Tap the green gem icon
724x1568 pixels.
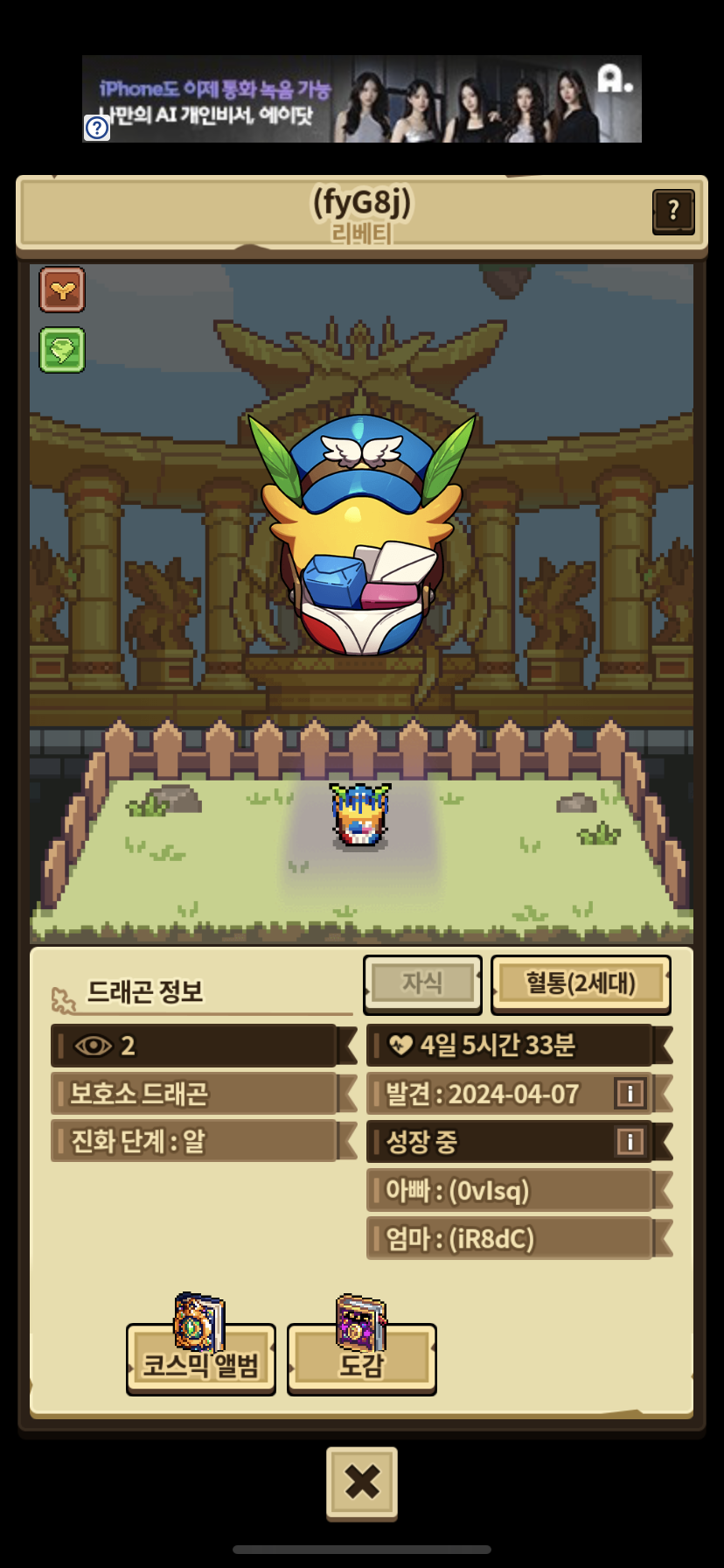click(62, 350)
